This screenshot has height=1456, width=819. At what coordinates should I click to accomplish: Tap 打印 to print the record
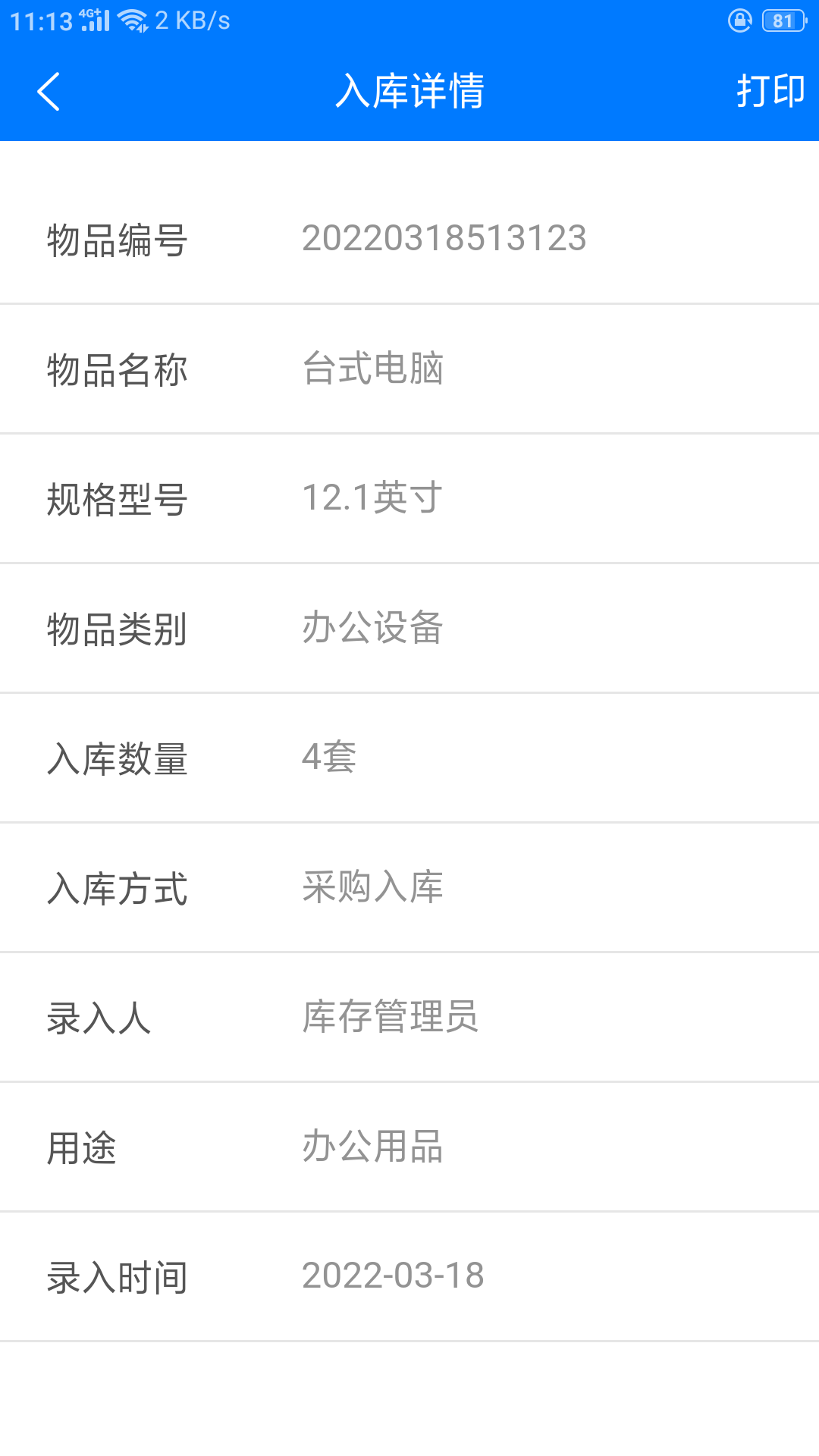coord(770,92)
